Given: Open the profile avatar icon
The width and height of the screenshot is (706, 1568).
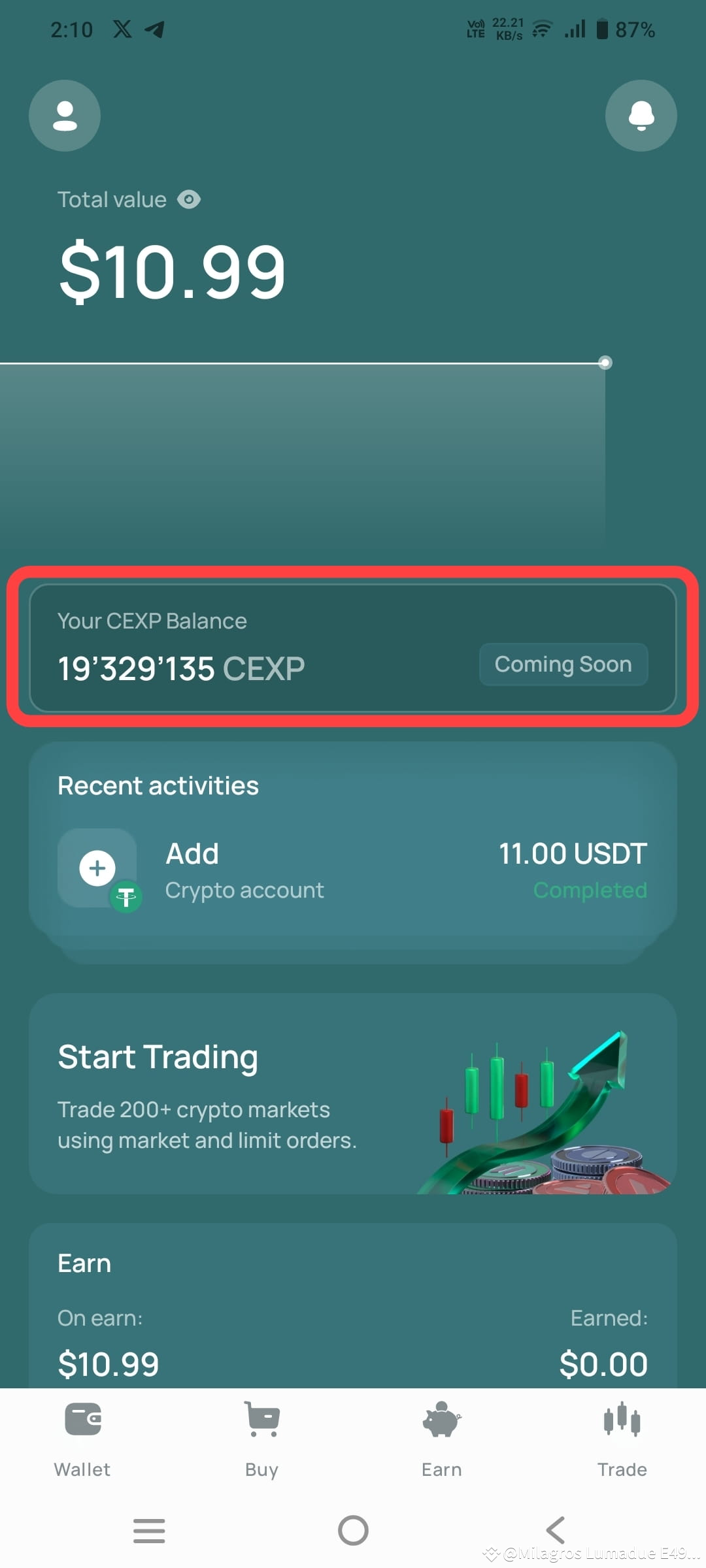Looking at the screenshot, I should tap(65, 116).
